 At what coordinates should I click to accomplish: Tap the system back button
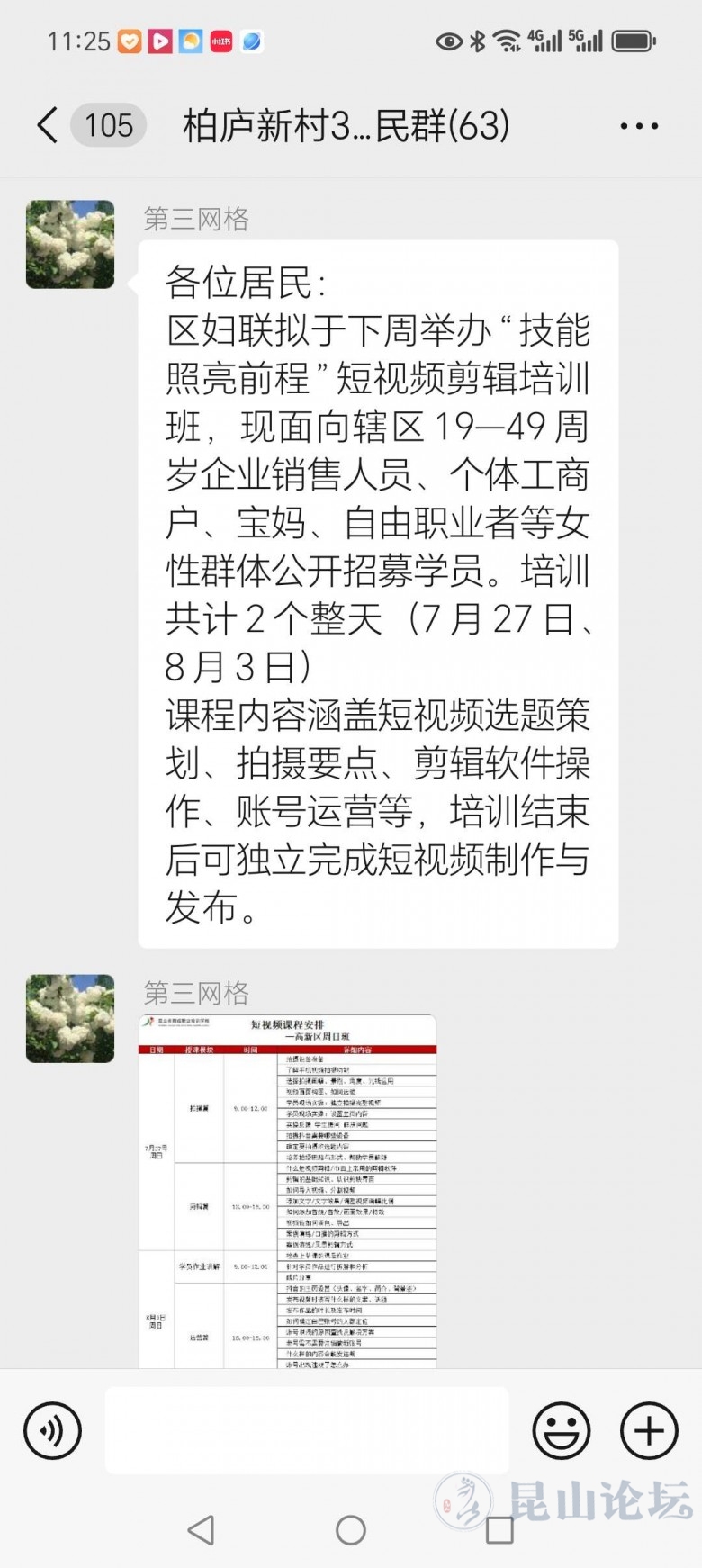[x=202, y=1529]
